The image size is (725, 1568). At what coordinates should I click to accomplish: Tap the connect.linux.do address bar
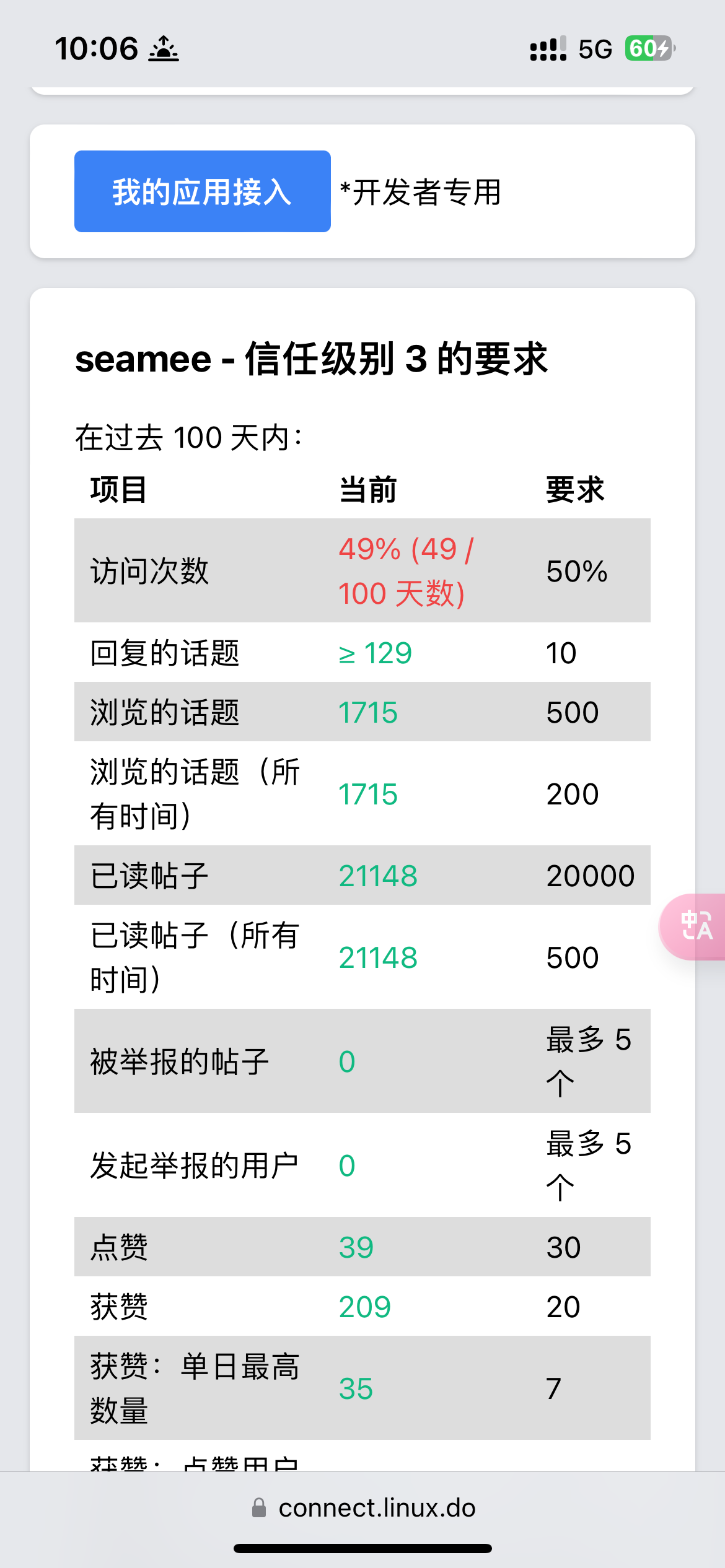click(x=363, y=1508)
